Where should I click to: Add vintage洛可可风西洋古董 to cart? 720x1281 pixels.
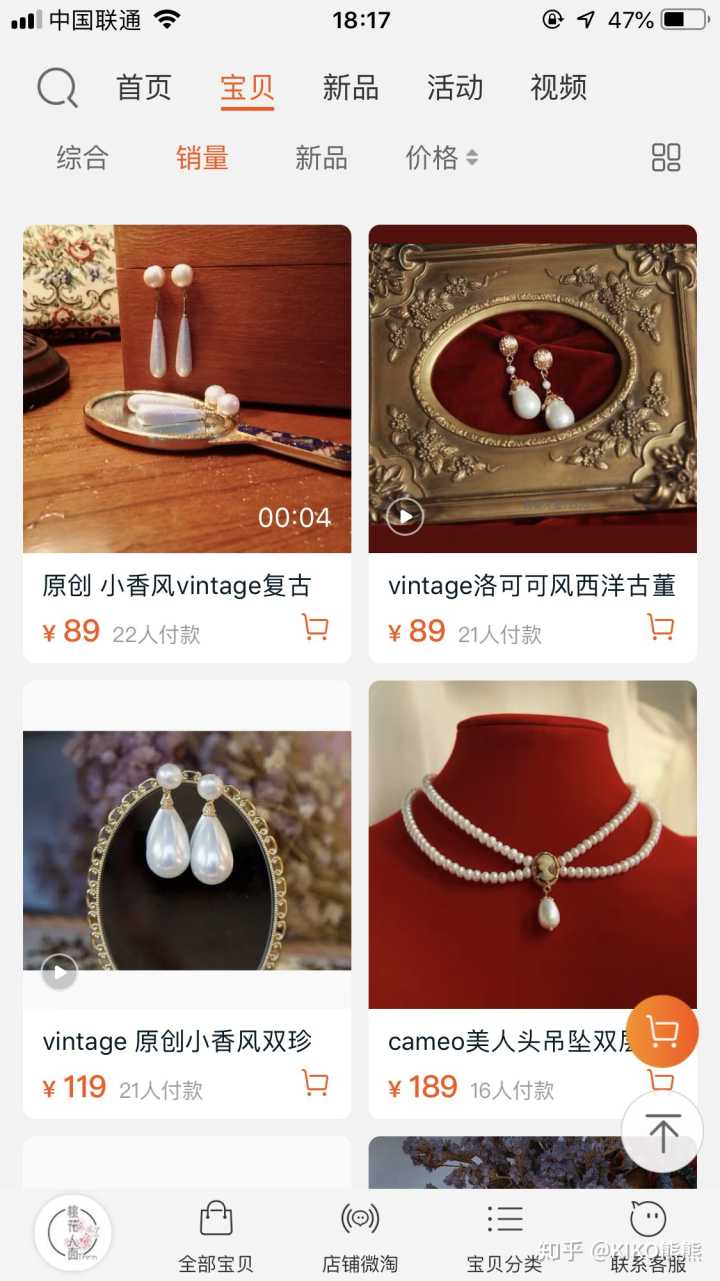click(x=660, y=628)
